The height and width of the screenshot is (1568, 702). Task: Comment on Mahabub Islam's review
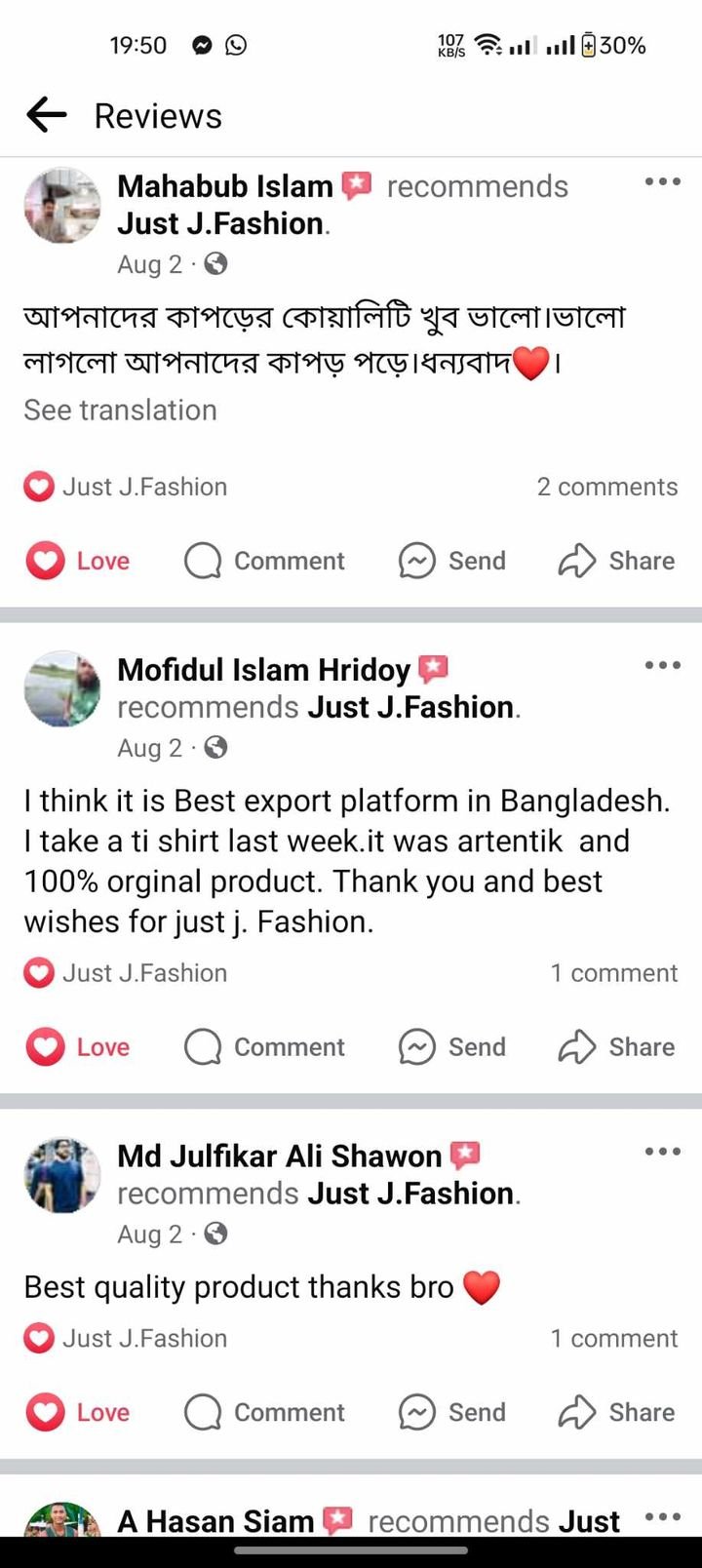tap(264, 561)
